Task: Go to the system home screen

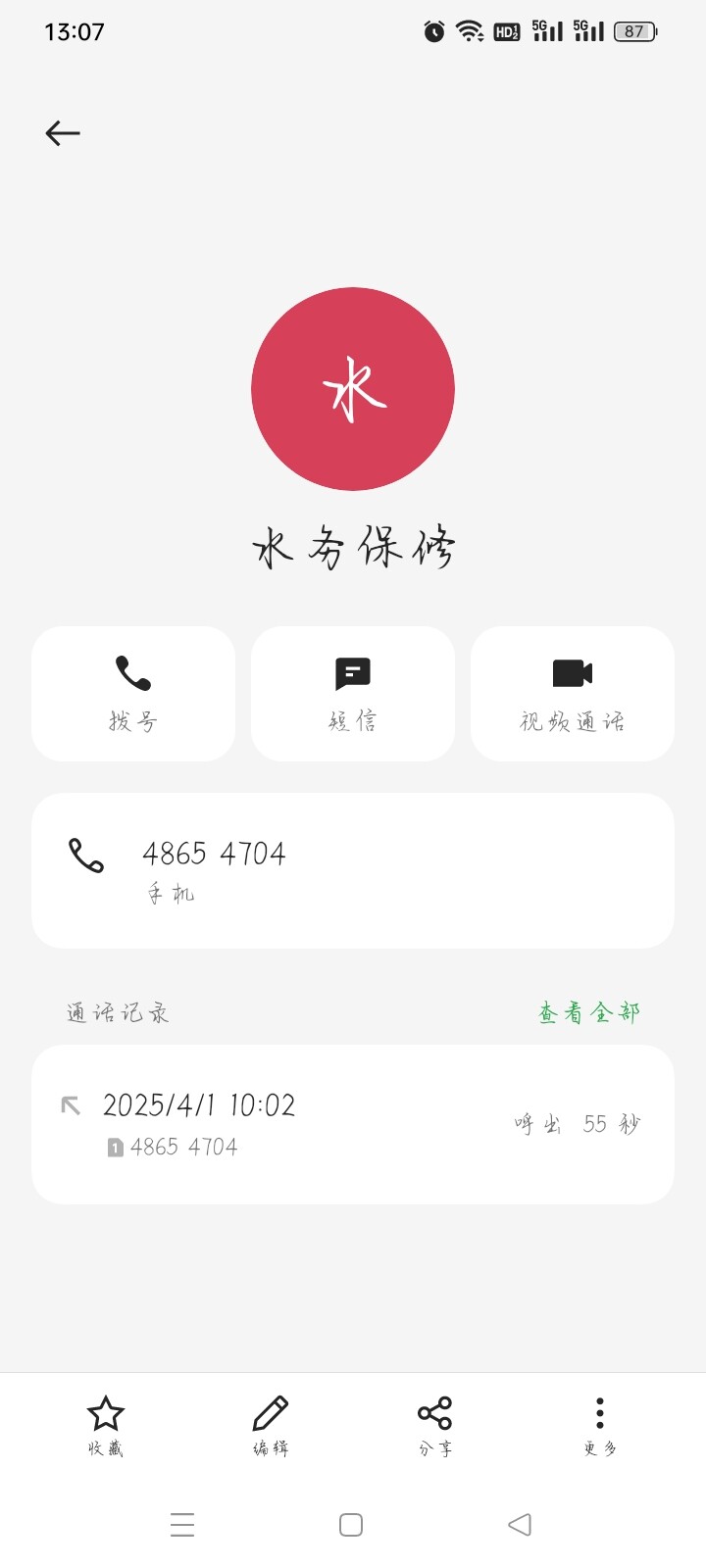Action: [x=351, y=1525]
